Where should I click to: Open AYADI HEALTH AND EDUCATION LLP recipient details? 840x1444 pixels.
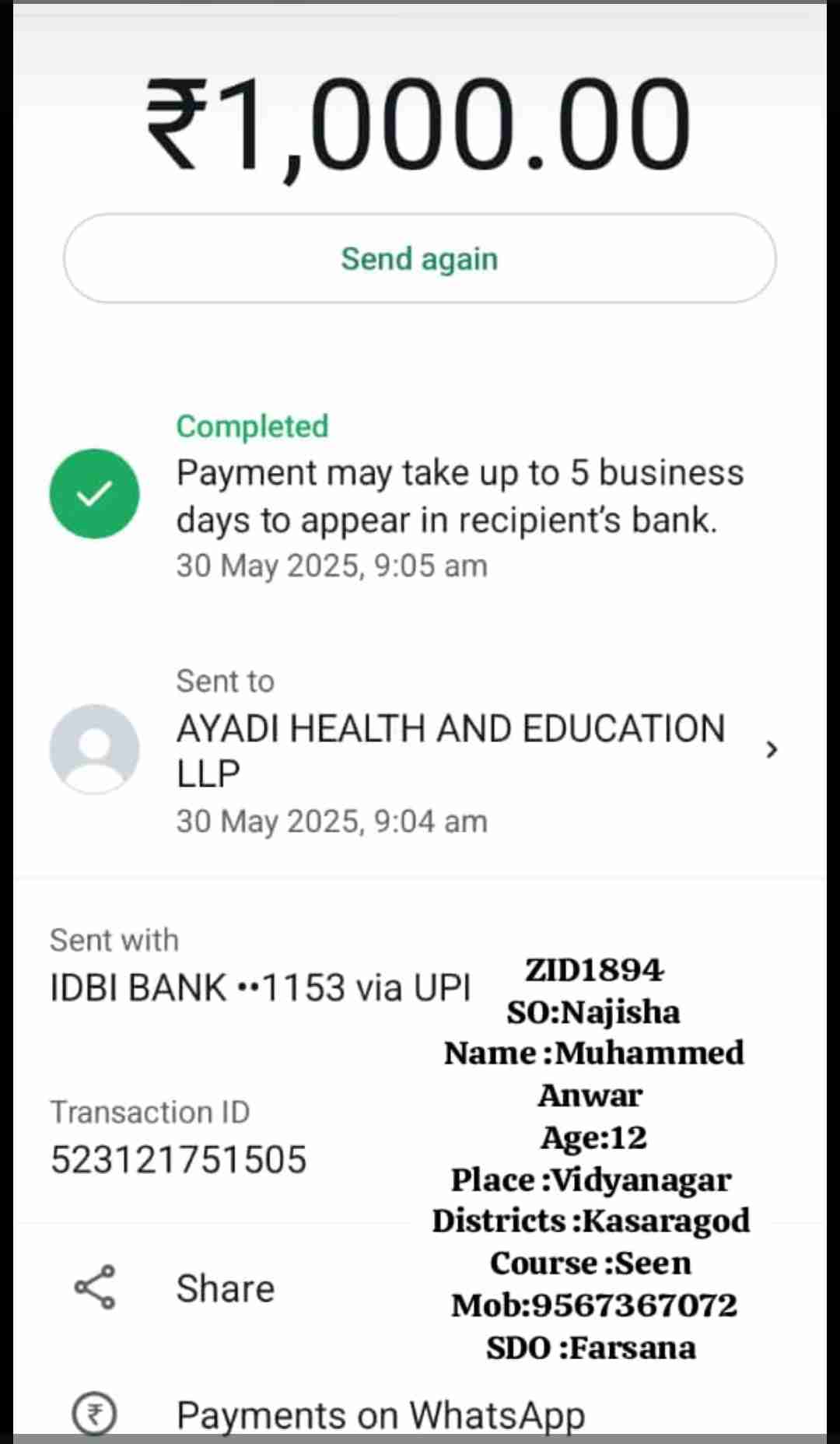[x=451, y=750]
